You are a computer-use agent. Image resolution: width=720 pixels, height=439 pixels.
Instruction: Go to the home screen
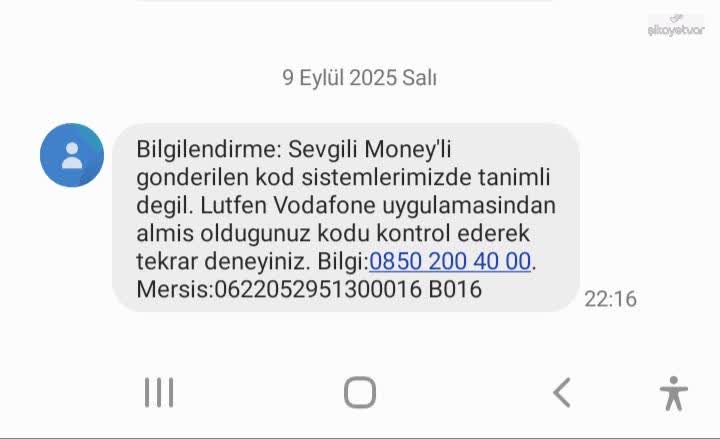click(360, 392)
